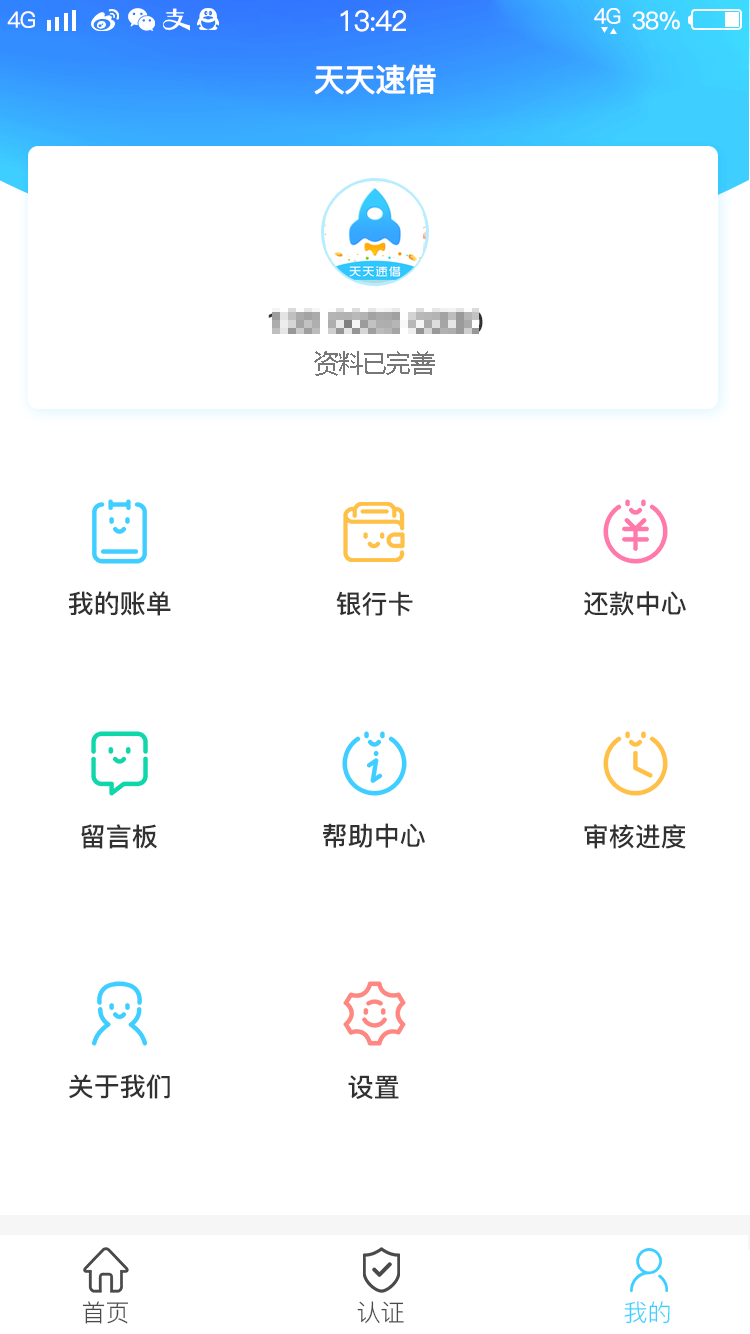Switch to the 首页 home tab
This screenshot has width=750, height=1334.
point(106,1285)
